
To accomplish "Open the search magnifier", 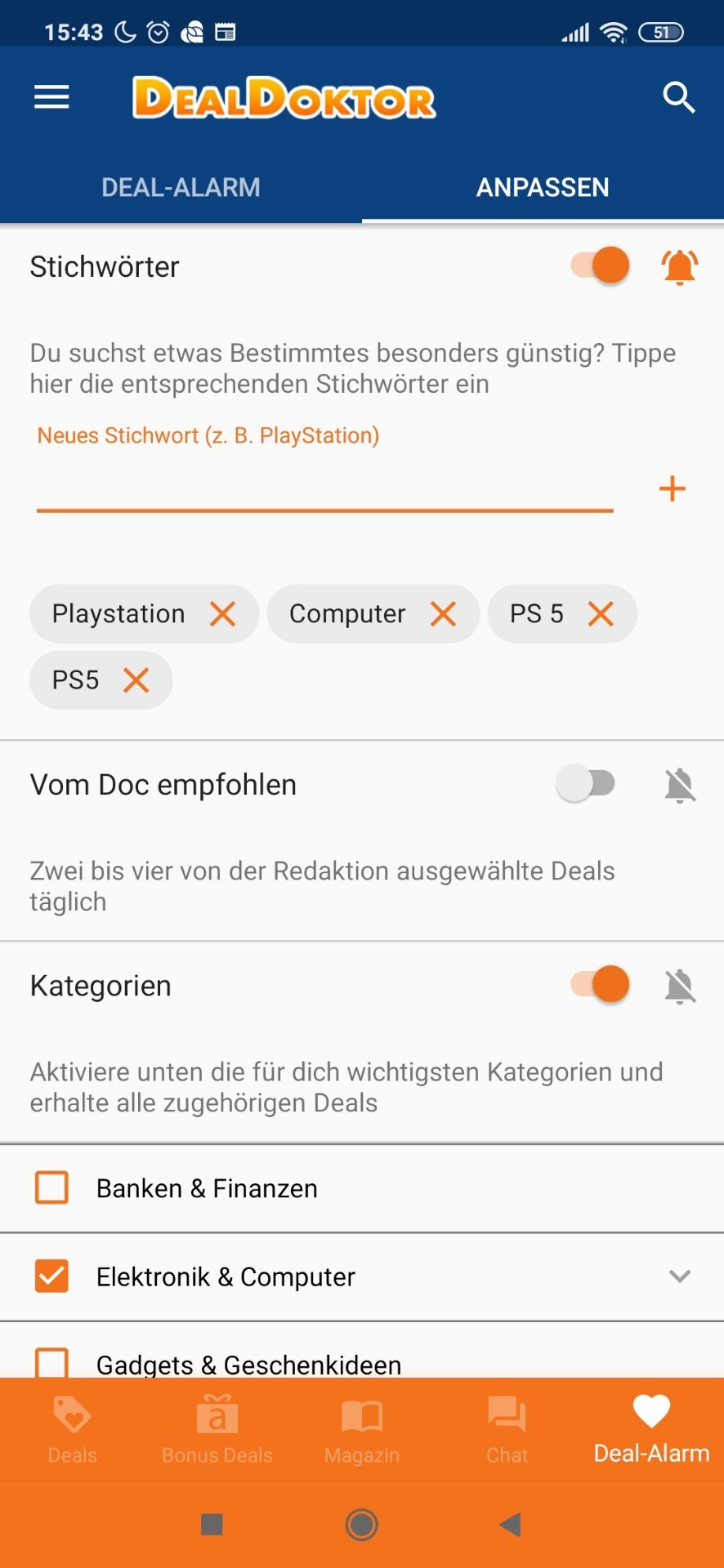I will point(678,97).
